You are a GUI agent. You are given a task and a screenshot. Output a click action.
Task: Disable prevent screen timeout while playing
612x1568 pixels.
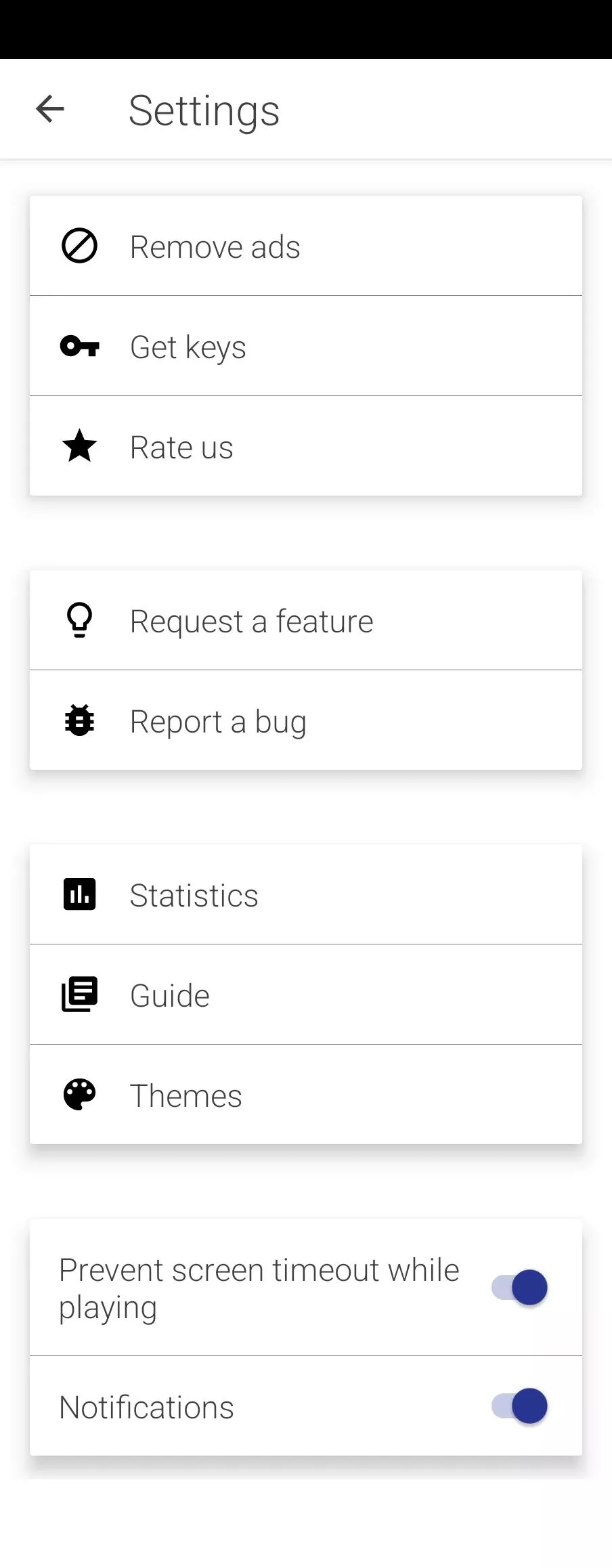click(x=520, y=1288)
